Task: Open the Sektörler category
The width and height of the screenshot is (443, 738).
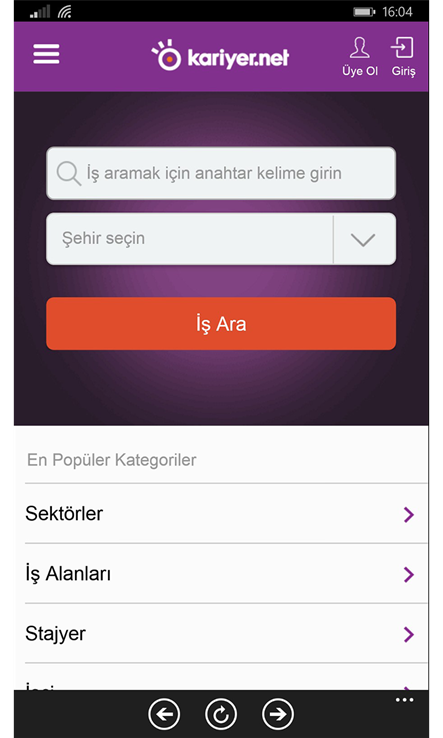Action: 221,513
